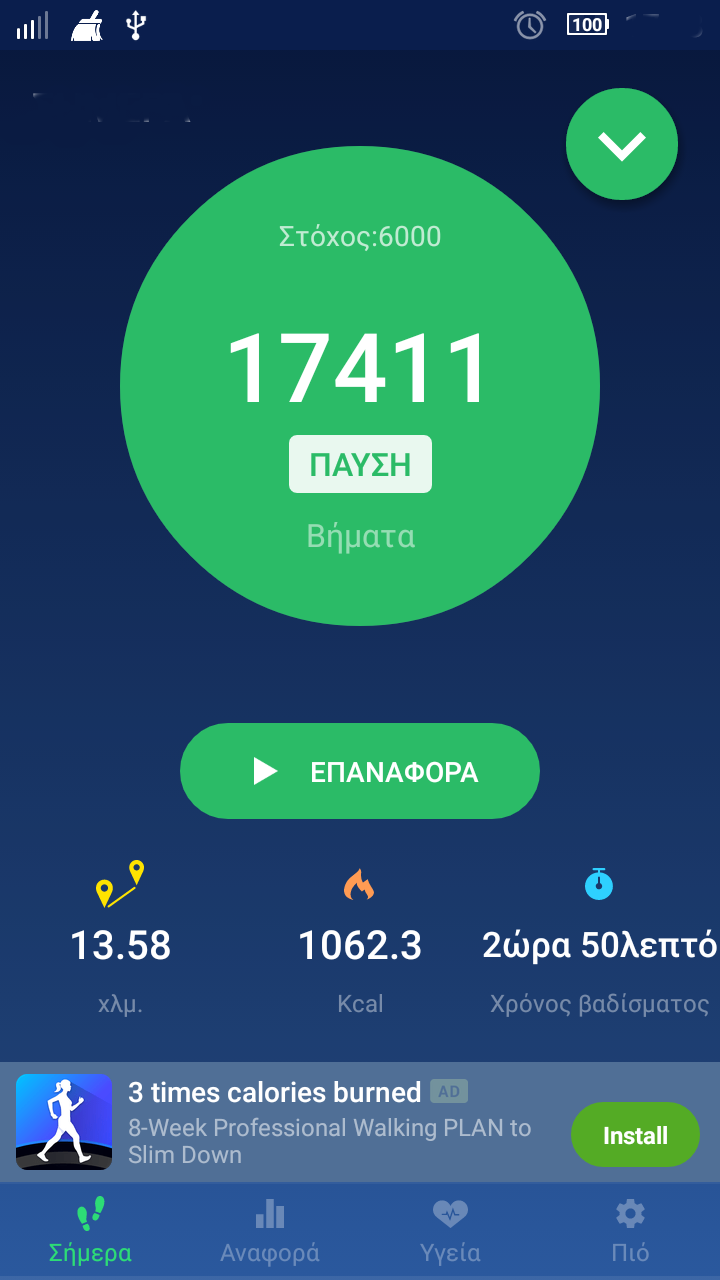This screenshot has height=1280, width=720.
Task: Switch to the Σήμερα tab
Action: (90, 1232)
